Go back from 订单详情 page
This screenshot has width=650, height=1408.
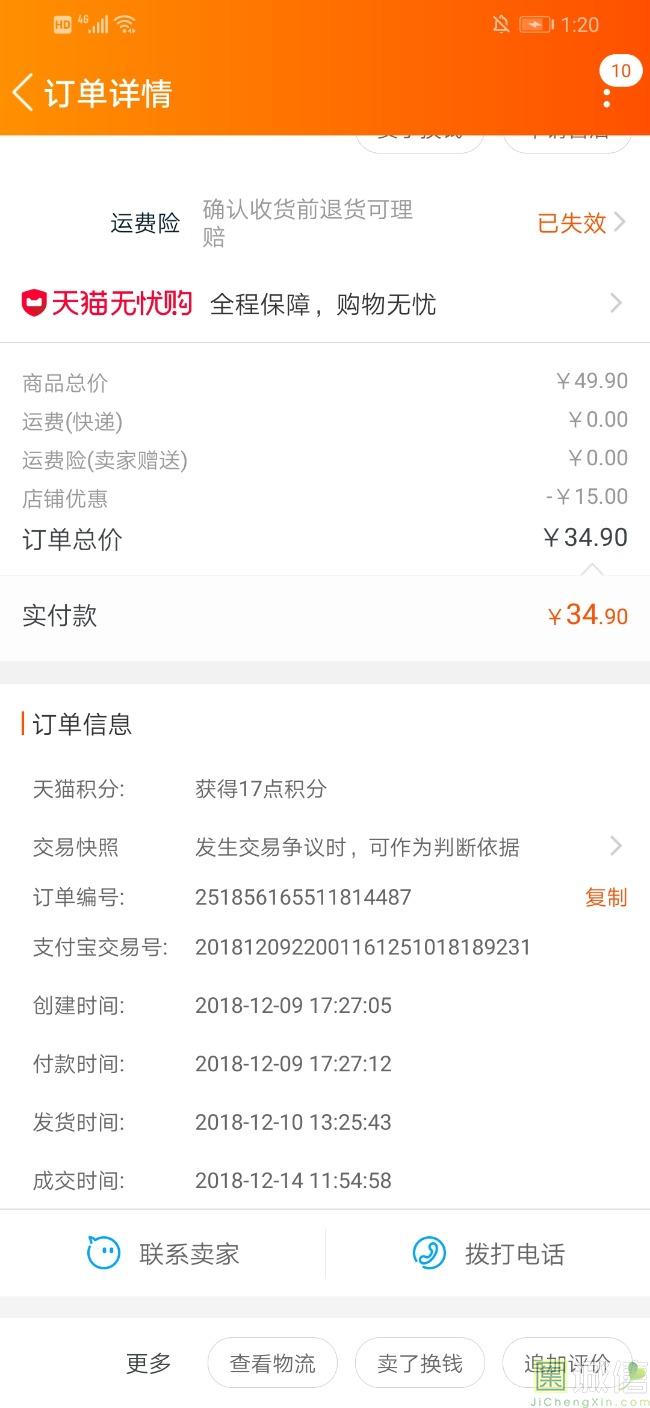(x=24, y=93)
